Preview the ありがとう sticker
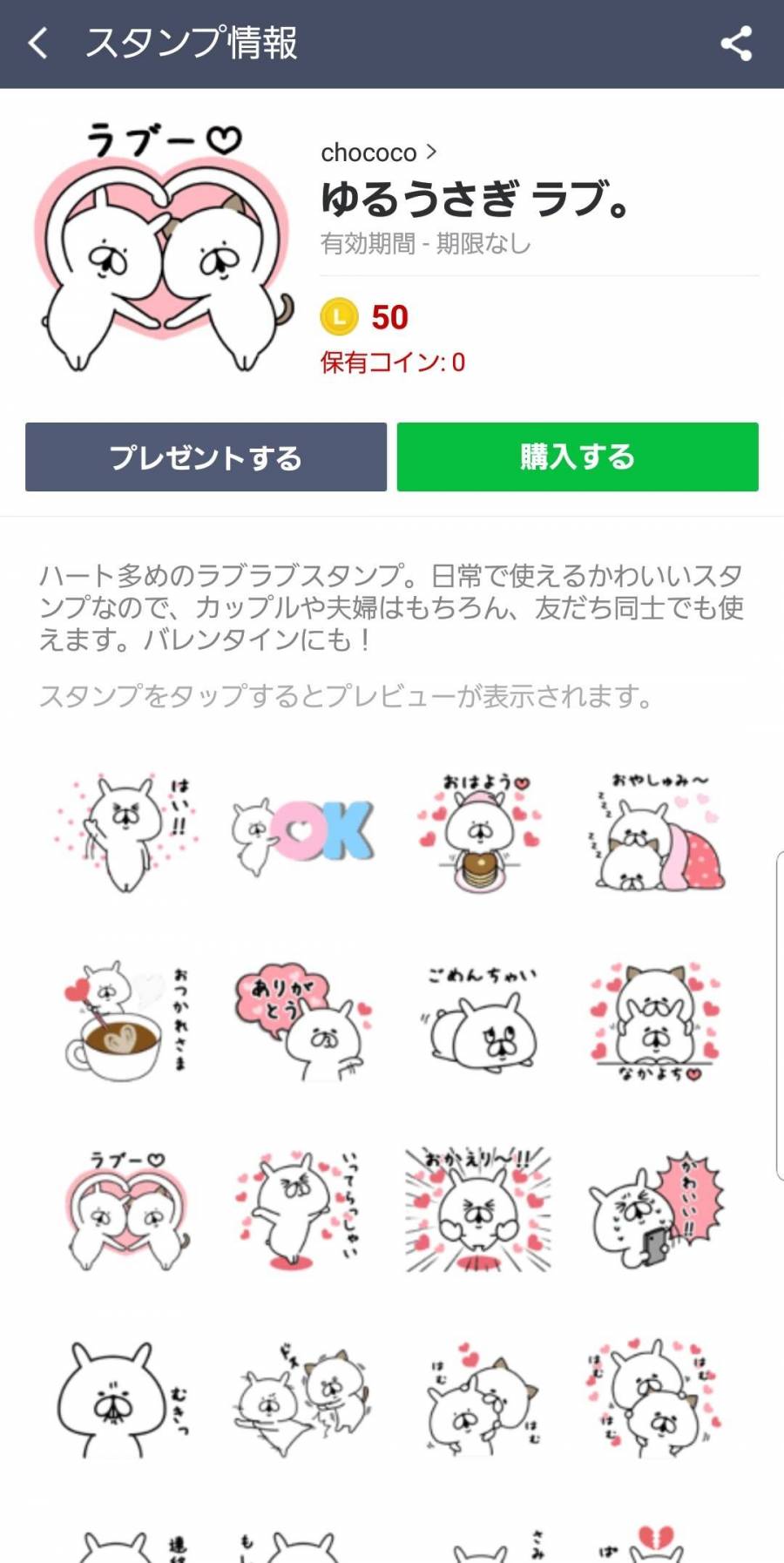Viewport: 784px width, 1563px height. (302, 1021)
